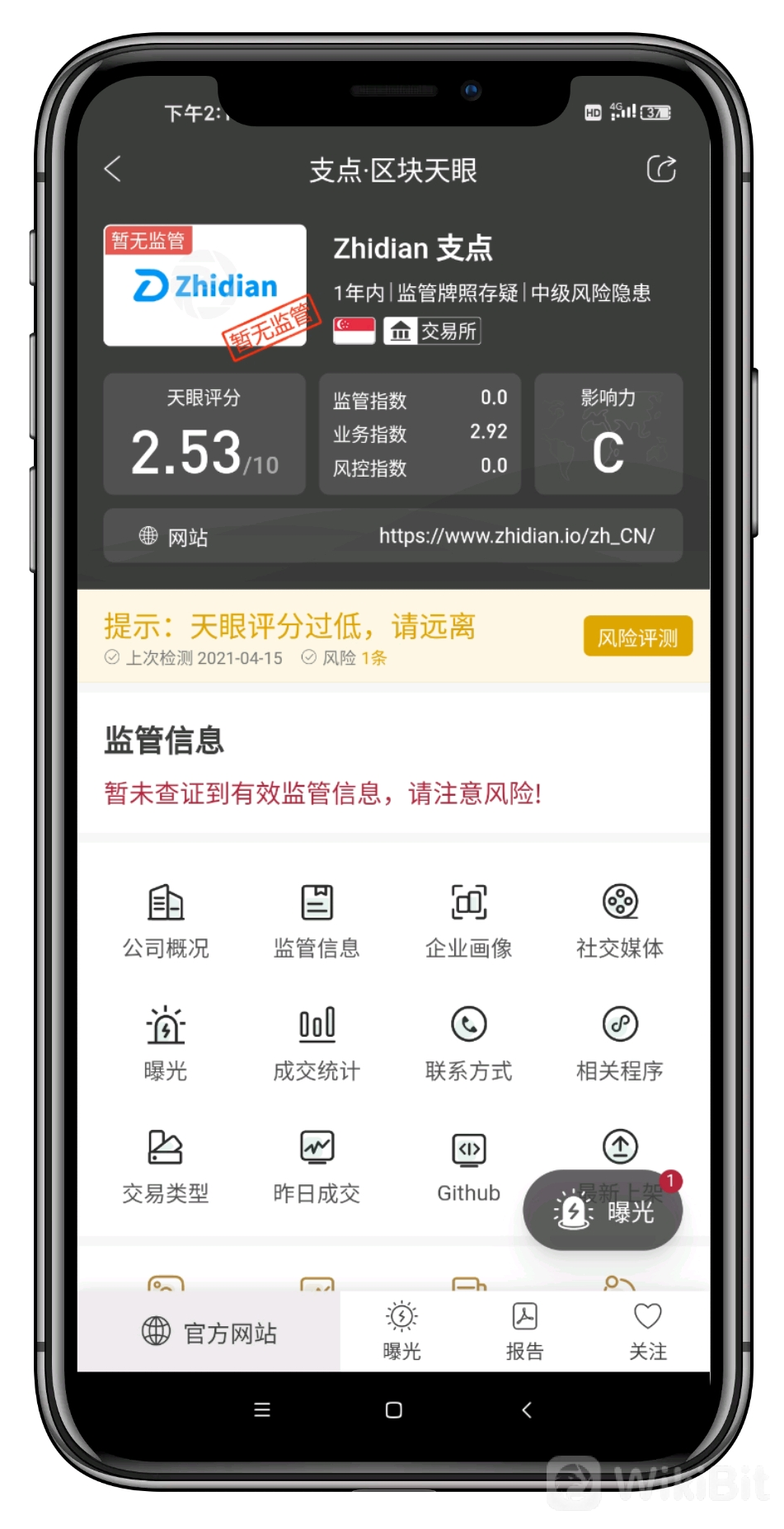Image resolution: width=784 pixels, height=1529 pixels.
Task: Go back using the top-left arrow
Action: pos(113,169)
